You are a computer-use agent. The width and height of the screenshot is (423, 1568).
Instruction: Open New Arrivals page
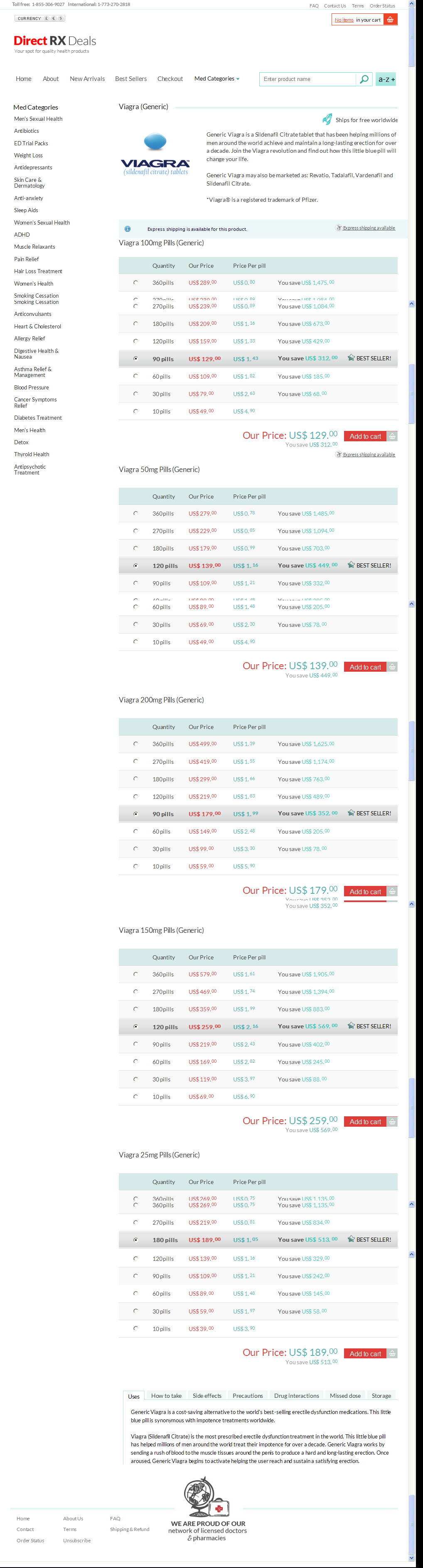click(x=87, y=78)
